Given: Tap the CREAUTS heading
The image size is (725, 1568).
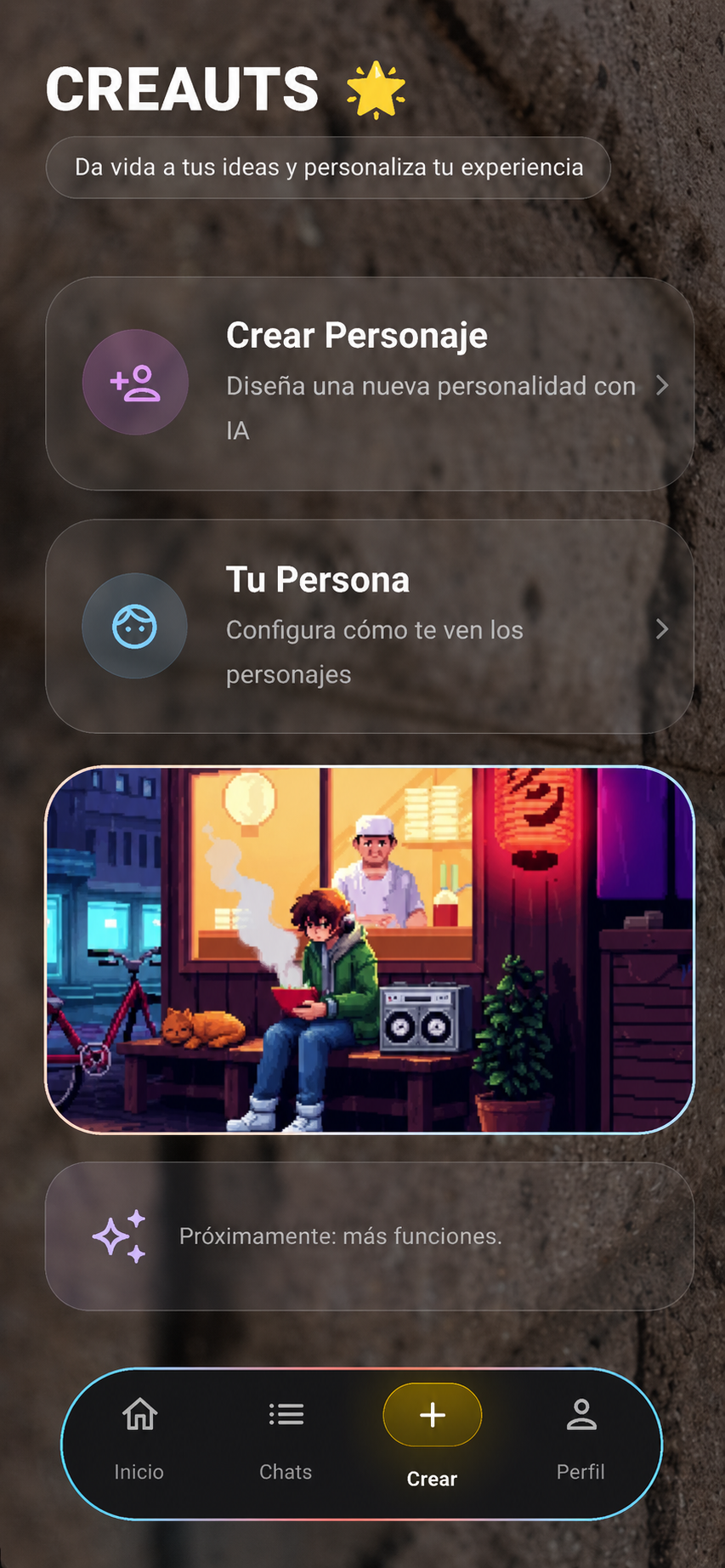Looking at the screenshot, I should (x=184, y=88).
